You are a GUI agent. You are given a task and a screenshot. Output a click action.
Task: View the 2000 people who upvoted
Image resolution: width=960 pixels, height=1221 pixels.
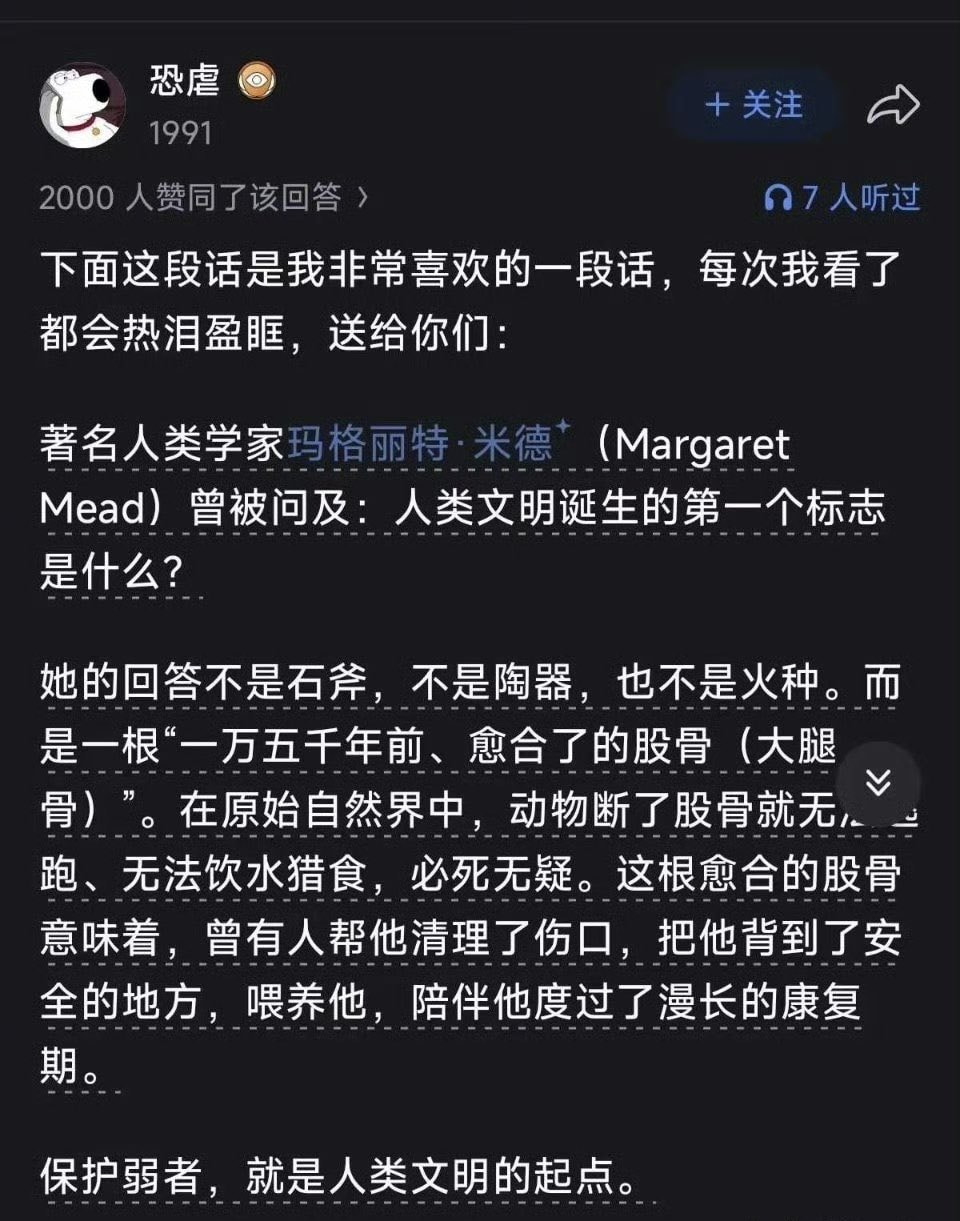pyautogui.click(x=204, y=198)
